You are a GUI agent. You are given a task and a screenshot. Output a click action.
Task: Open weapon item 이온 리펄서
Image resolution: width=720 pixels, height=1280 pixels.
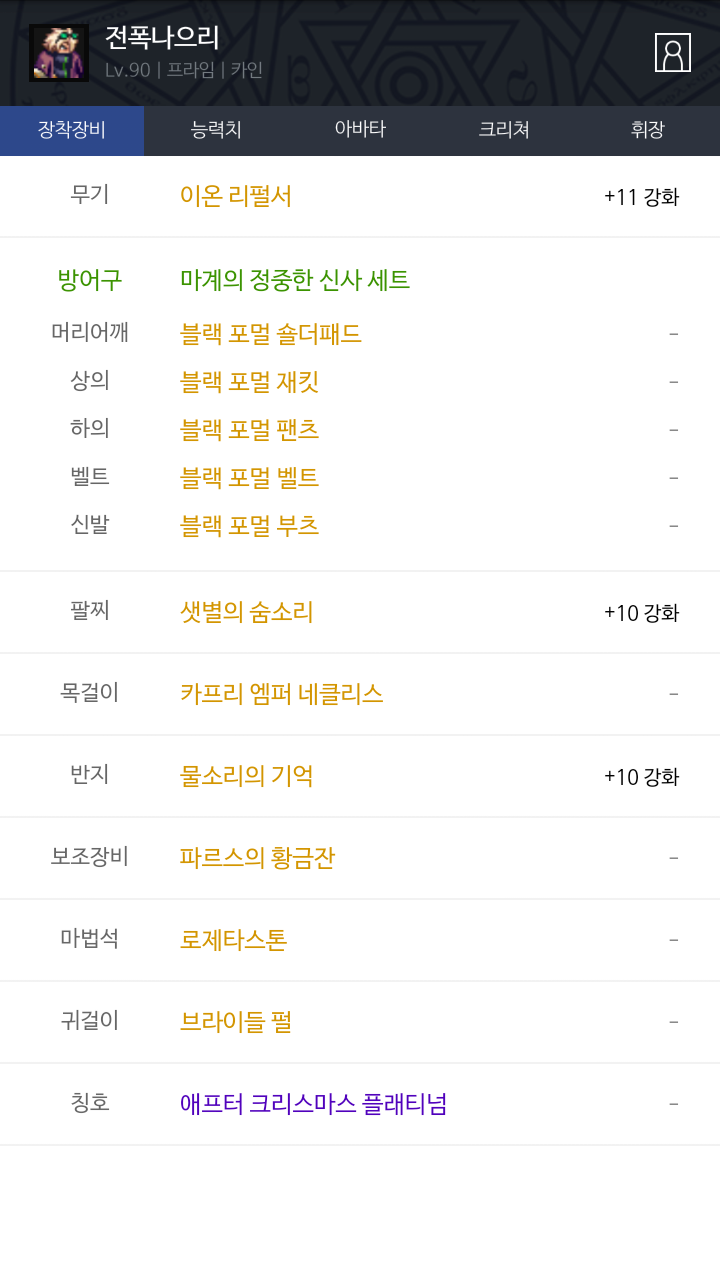click(236, 196)
